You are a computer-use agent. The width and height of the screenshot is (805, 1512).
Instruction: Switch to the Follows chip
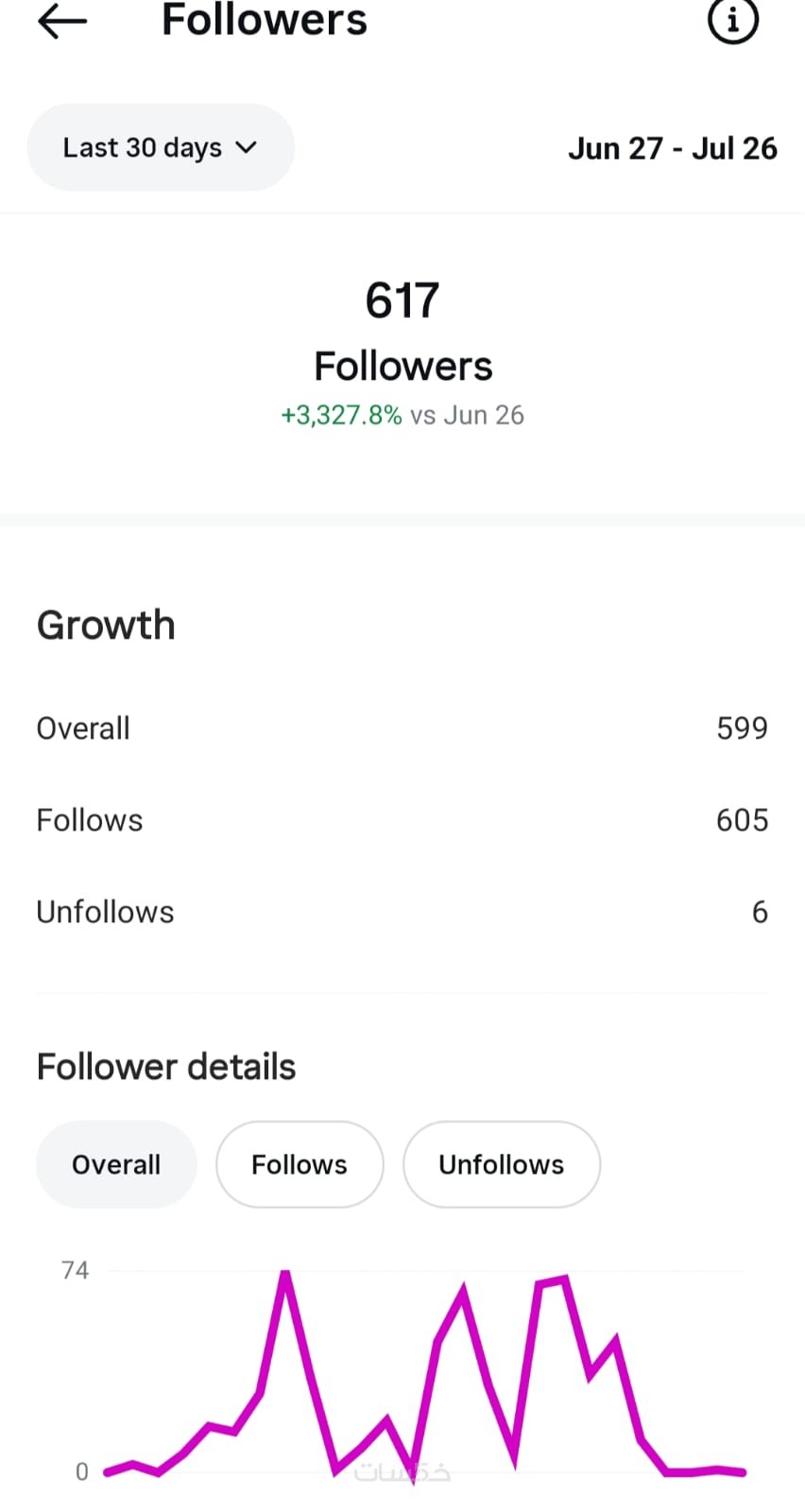[x=300, y=1164]
